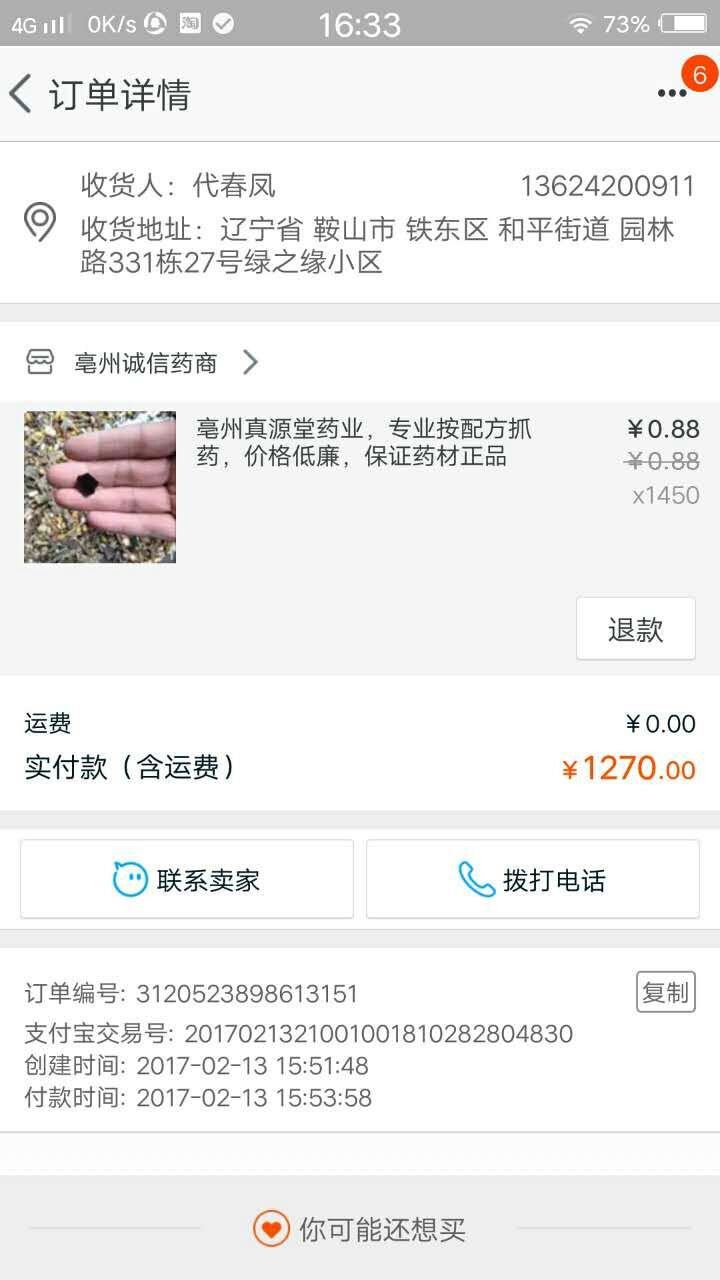Go back from the 订单详情 page
The image size is (720, 1280).
pyautogui.click(x=21, y=94)
